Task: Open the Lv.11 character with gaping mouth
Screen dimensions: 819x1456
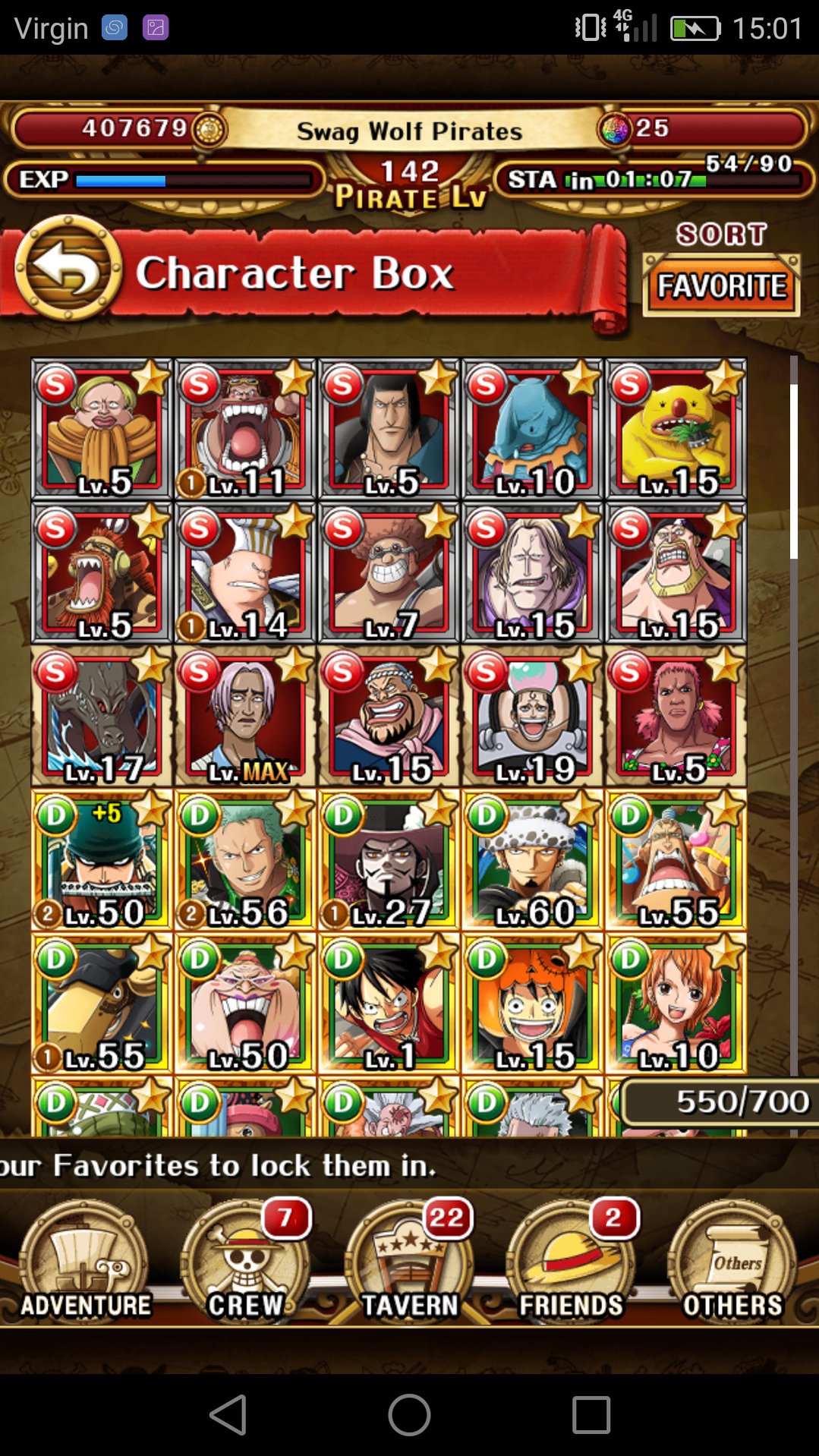Action: click(244, 429)
